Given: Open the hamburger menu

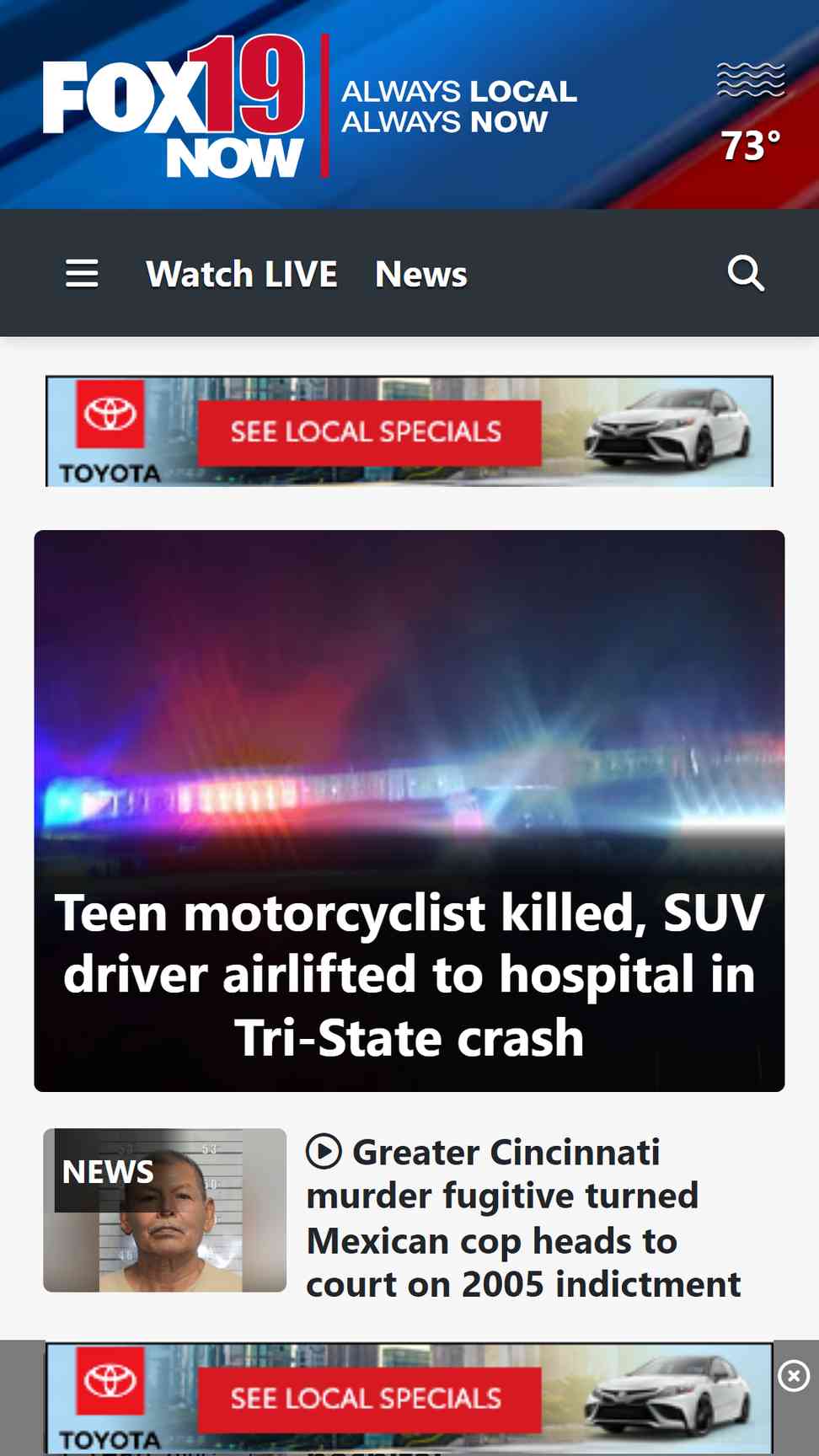Looking at the screenshot, I should point(82,274).
